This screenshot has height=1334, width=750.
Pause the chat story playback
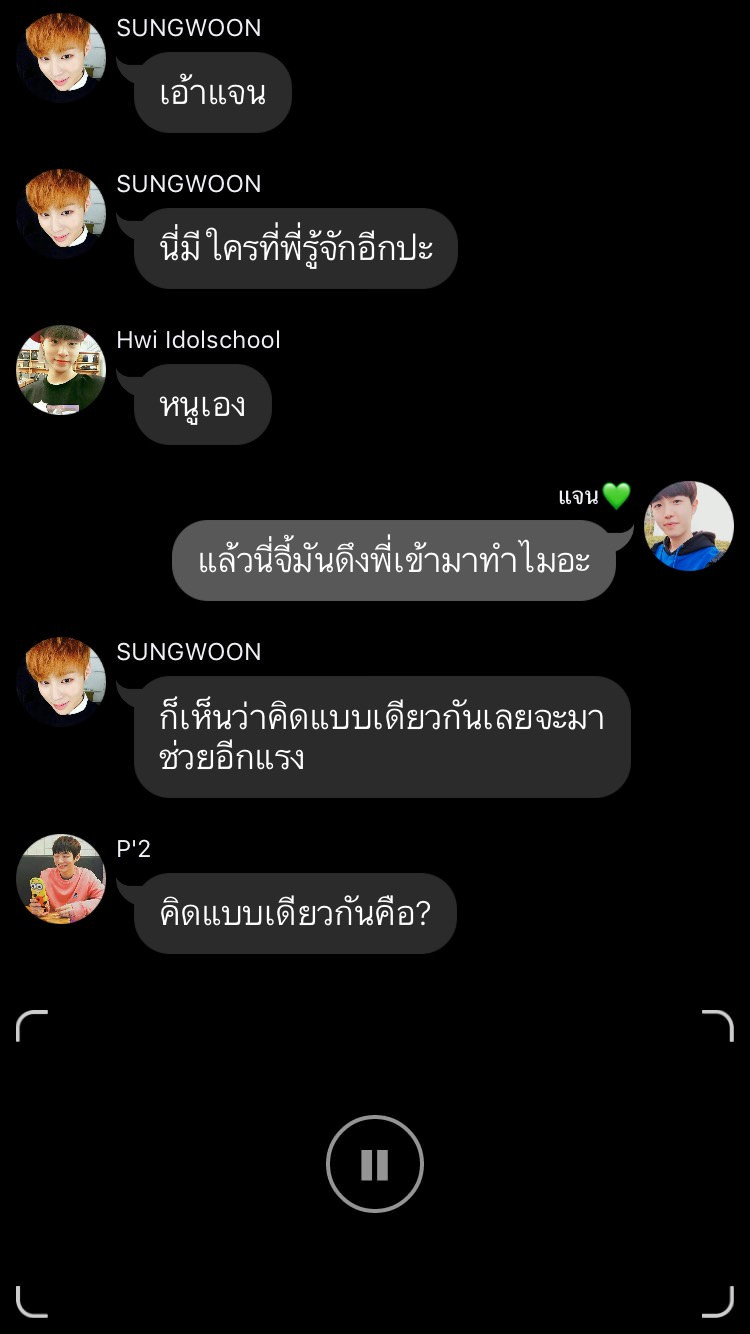pyautogui.click(x=375, y=1164)
